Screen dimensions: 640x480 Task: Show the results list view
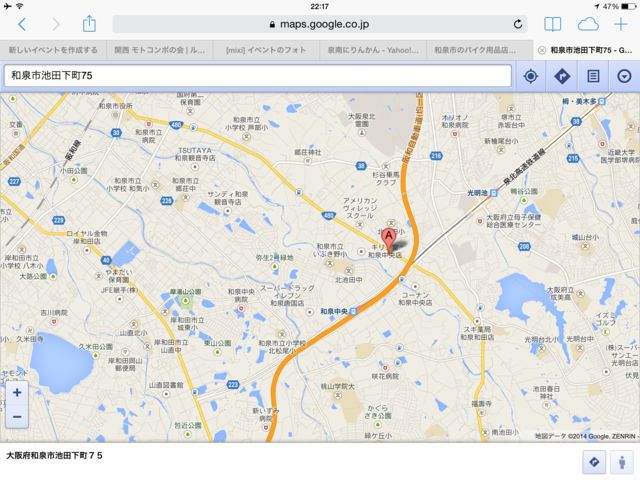tap(593, 76)
